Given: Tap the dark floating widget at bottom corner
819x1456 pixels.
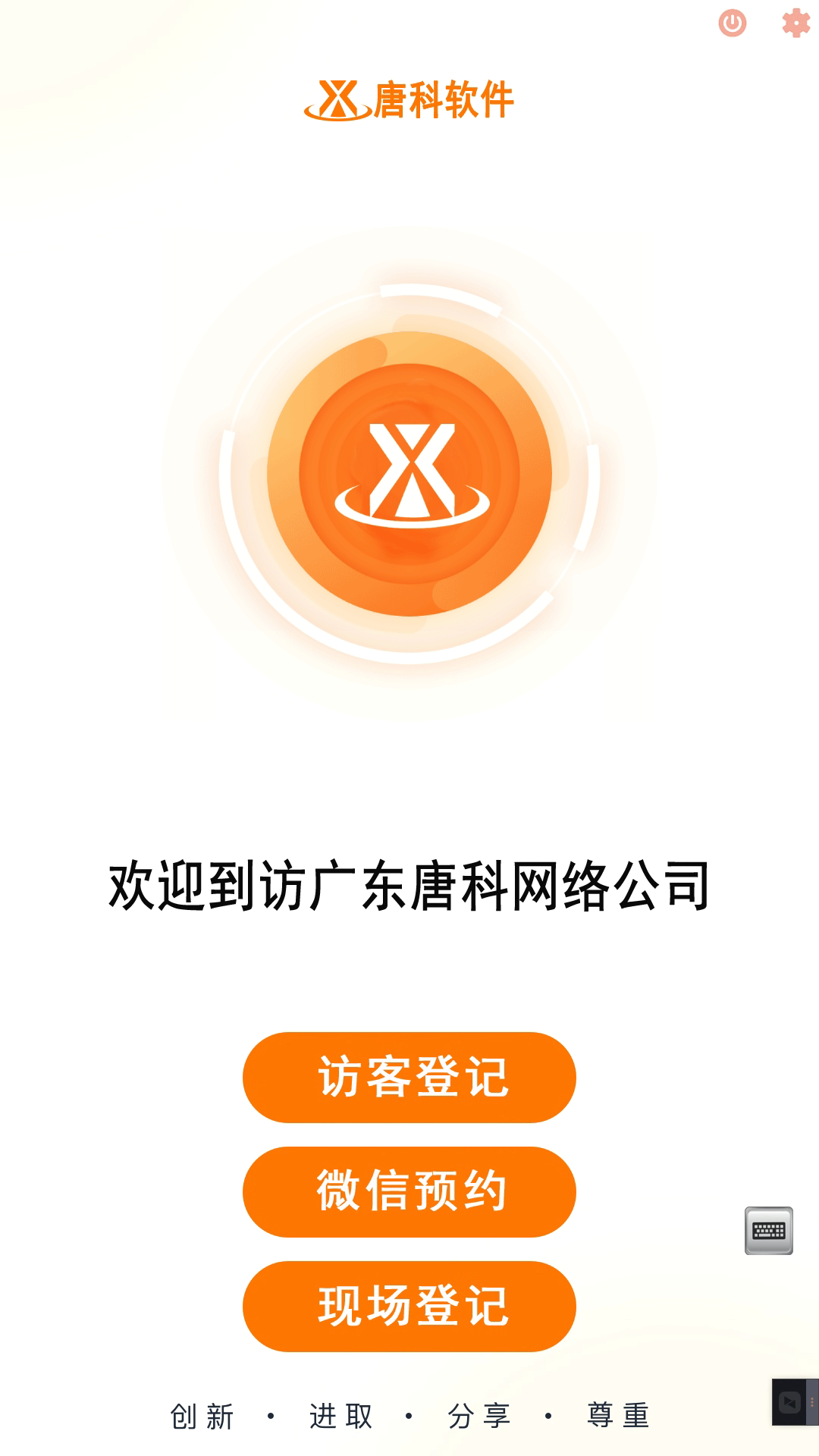Looking at the screenshot, I should pos(795,1402).
